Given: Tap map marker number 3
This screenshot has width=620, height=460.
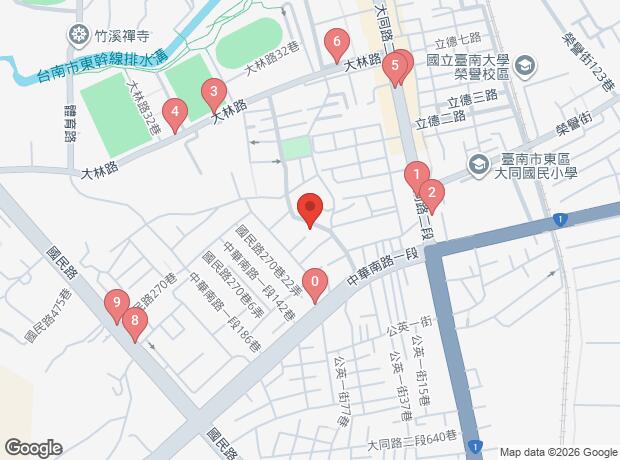Looking at the screenshot, I should click(212, 94).
